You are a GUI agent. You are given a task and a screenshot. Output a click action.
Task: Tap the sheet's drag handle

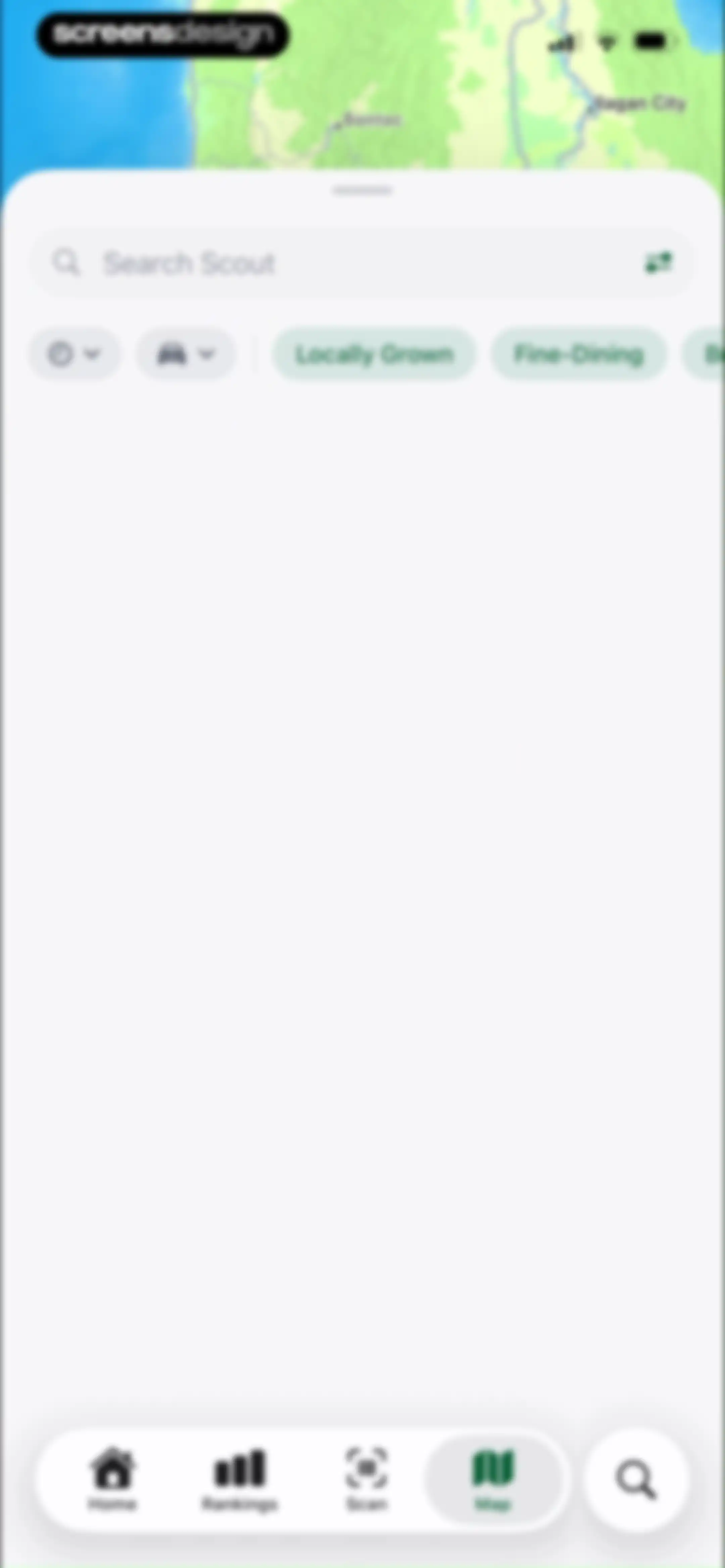tap(362, 190)
